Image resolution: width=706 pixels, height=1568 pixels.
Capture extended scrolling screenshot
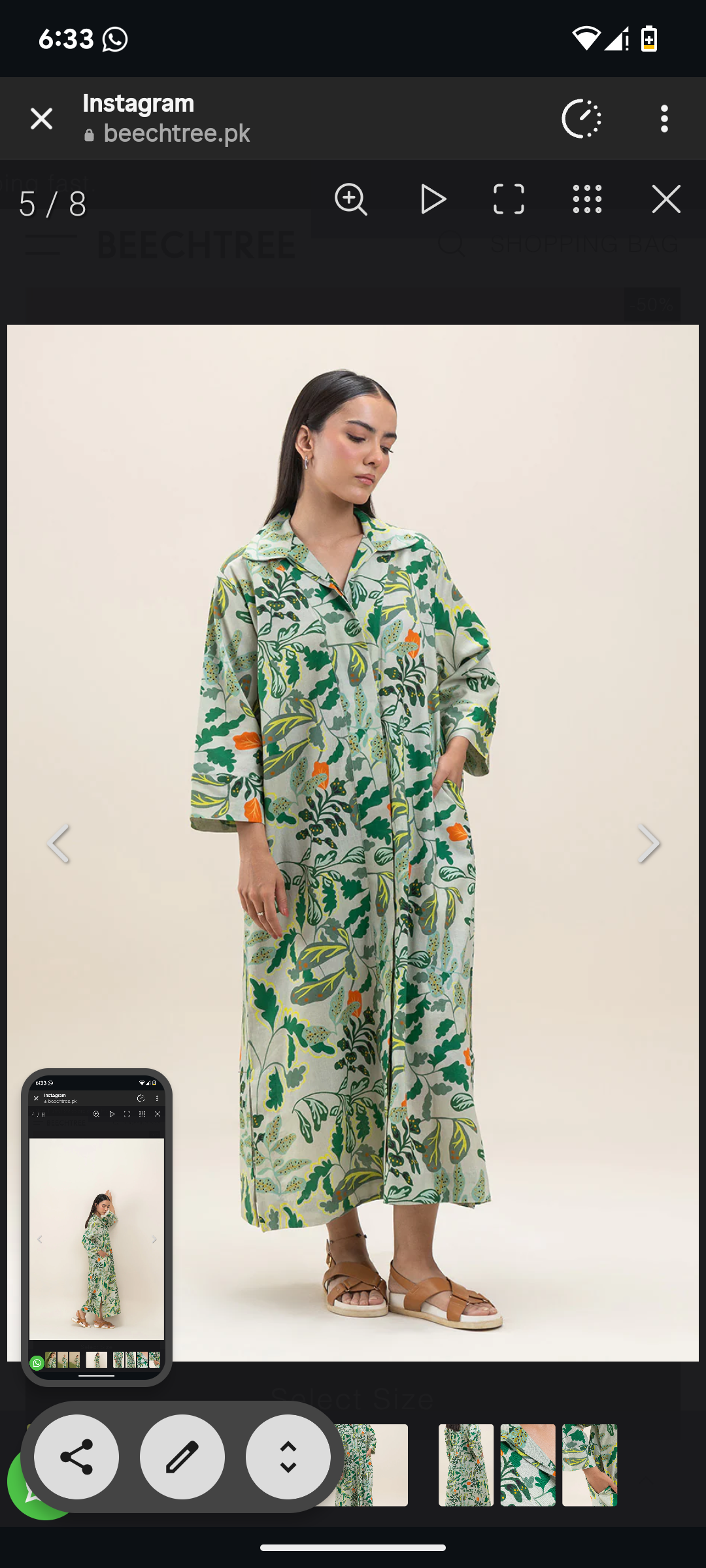coord(288,1457)
